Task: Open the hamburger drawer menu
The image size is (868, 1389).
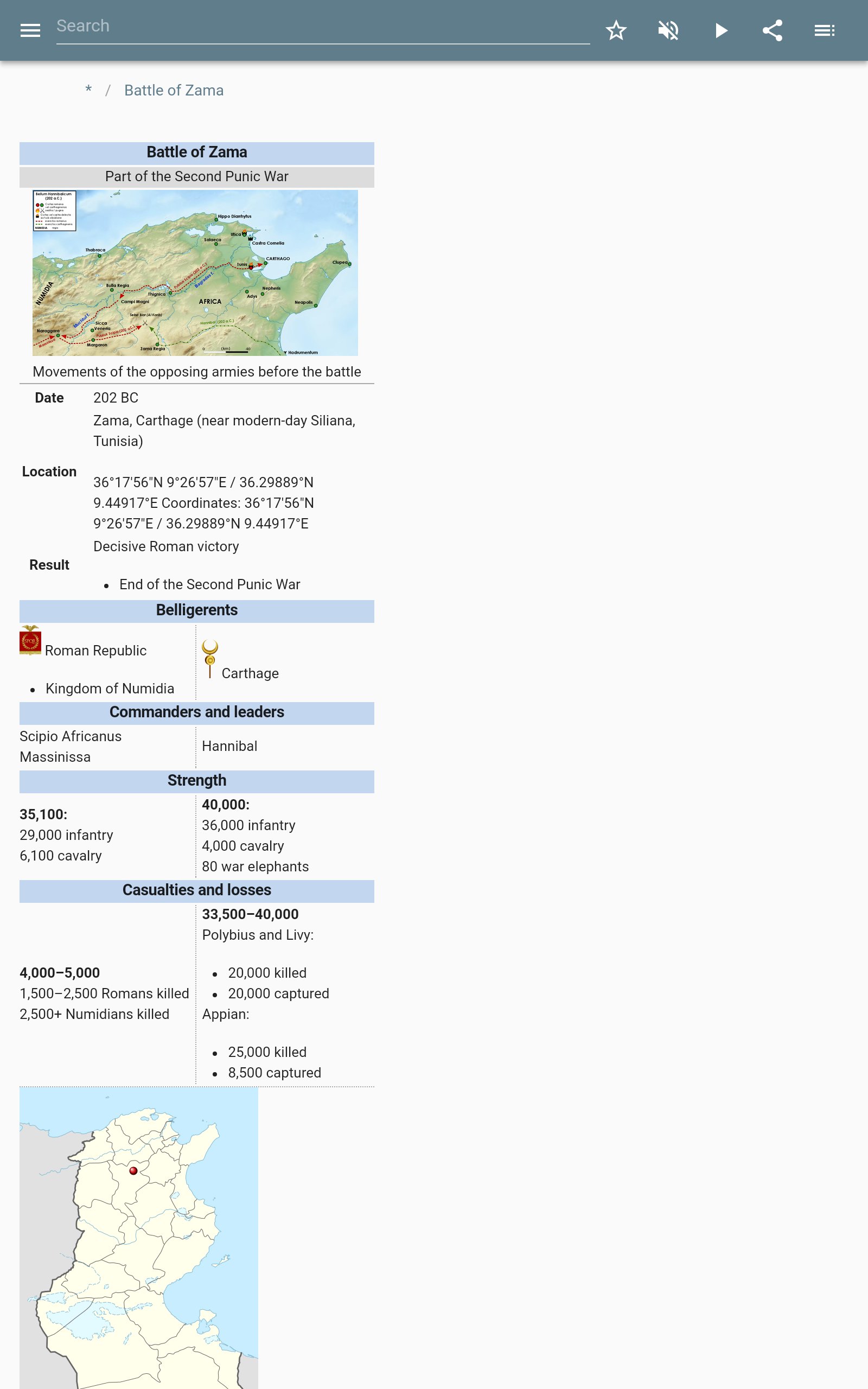Action: [30, 30]
